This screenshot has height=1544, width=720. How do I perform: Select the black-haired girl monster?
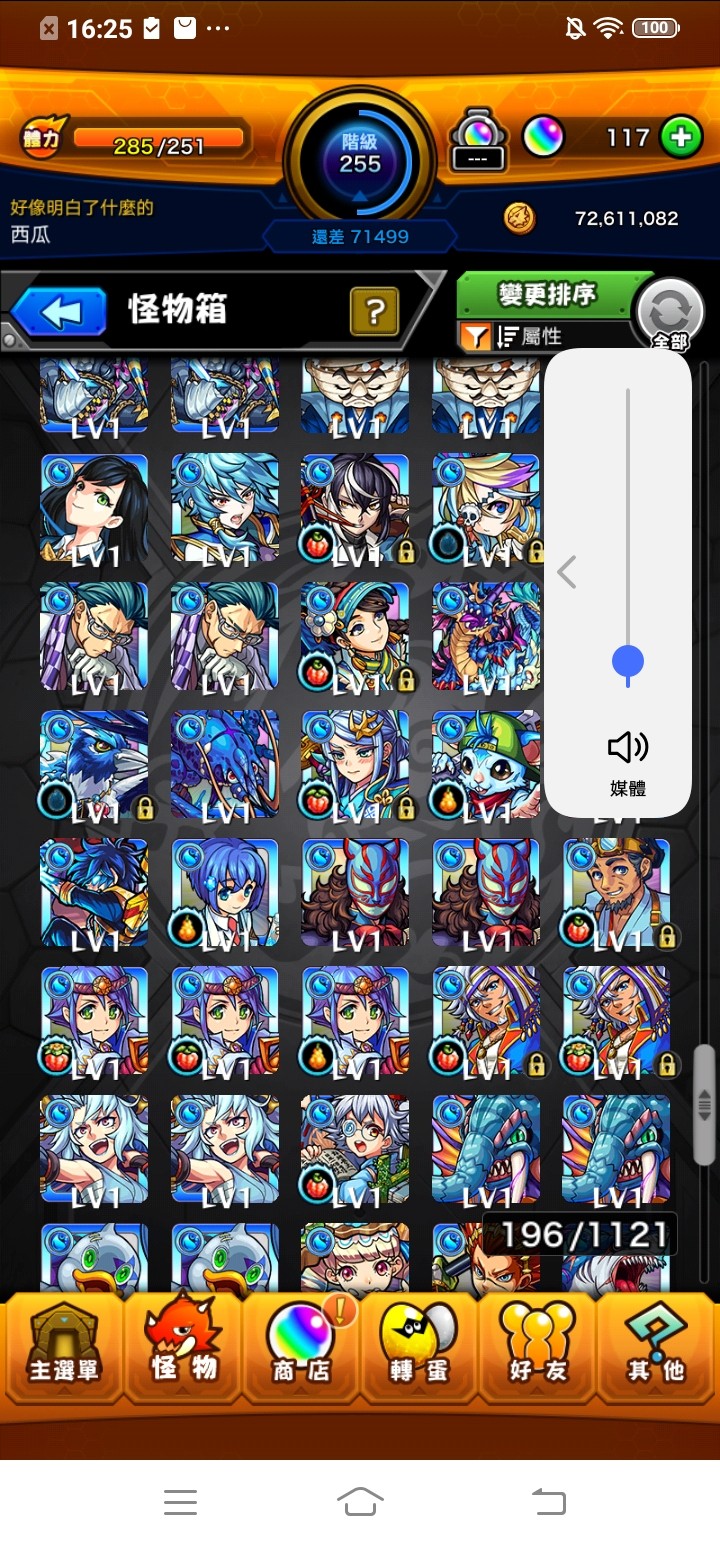(94, 509)
